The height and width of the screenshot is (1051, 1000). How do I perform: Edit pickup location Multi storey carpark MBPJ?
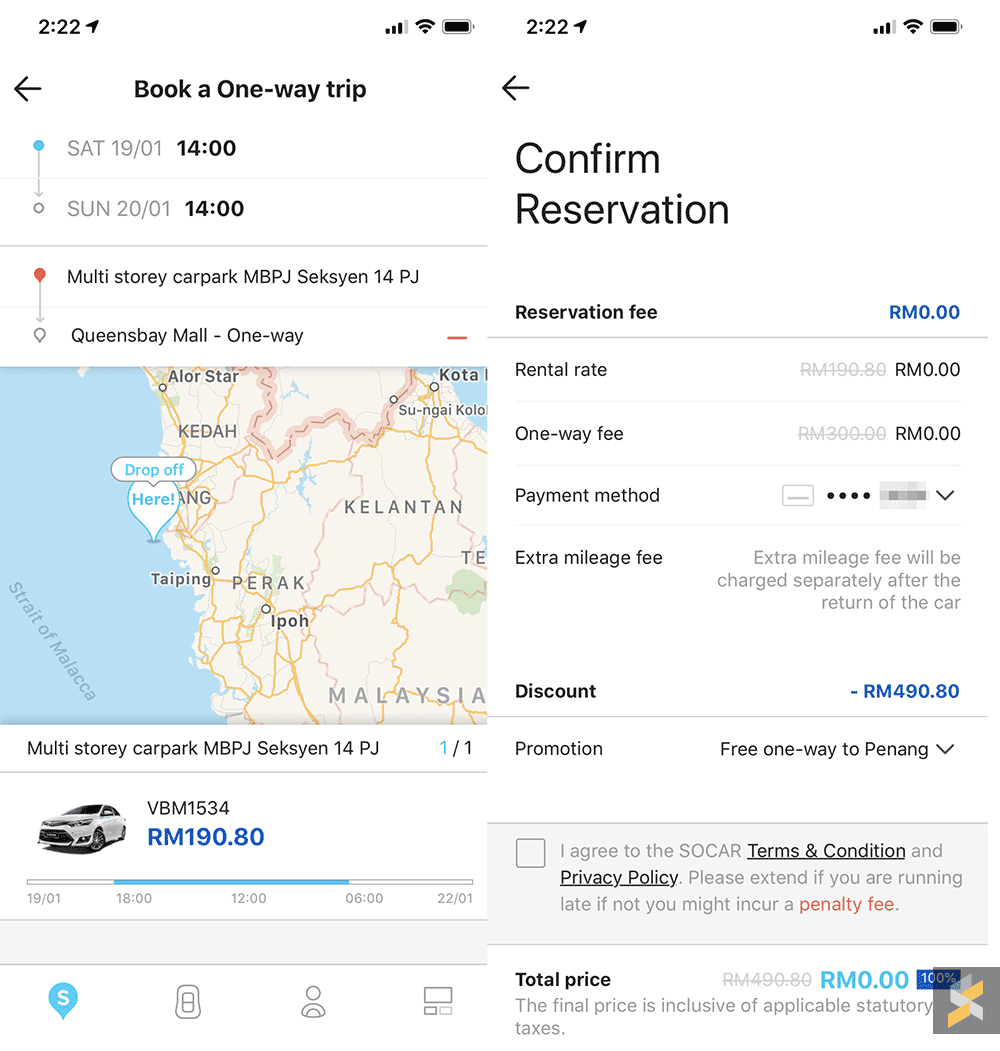point(243,277)
